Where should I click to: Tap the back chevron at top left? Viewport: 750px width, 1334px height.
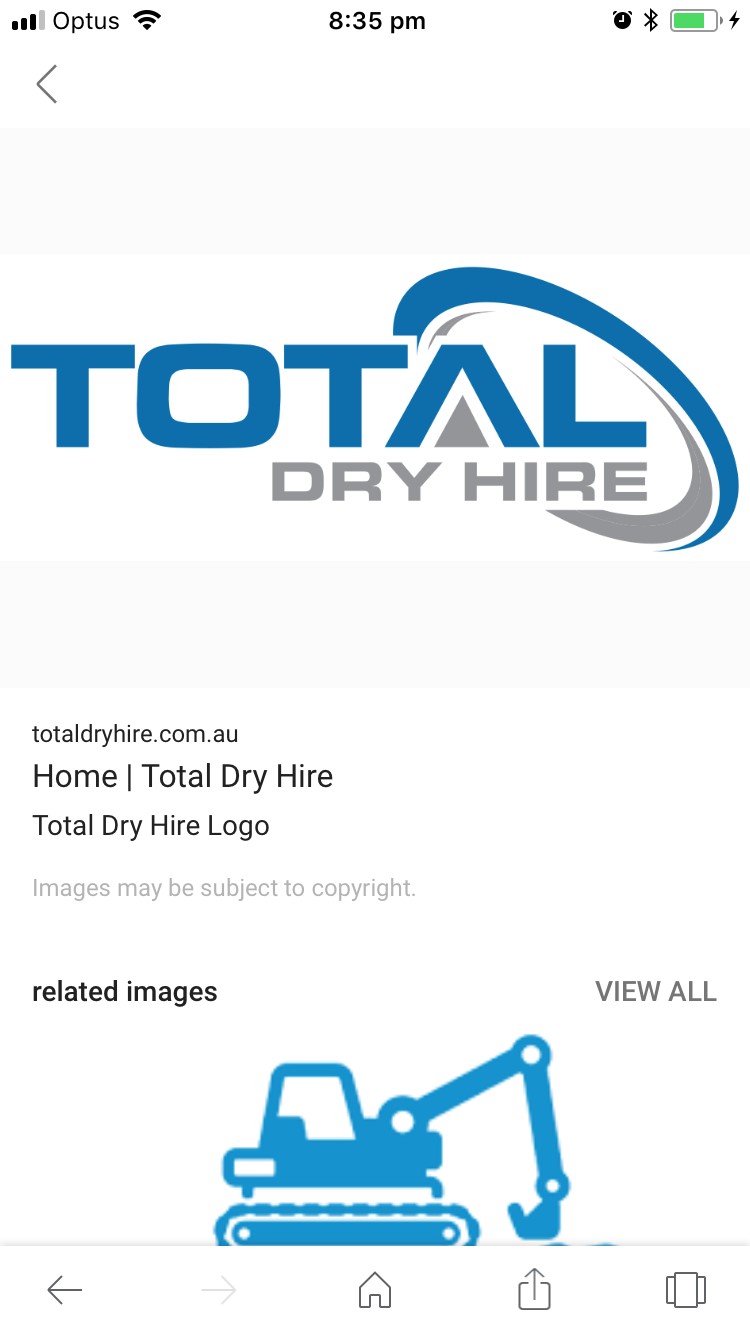tap(47, 84)
